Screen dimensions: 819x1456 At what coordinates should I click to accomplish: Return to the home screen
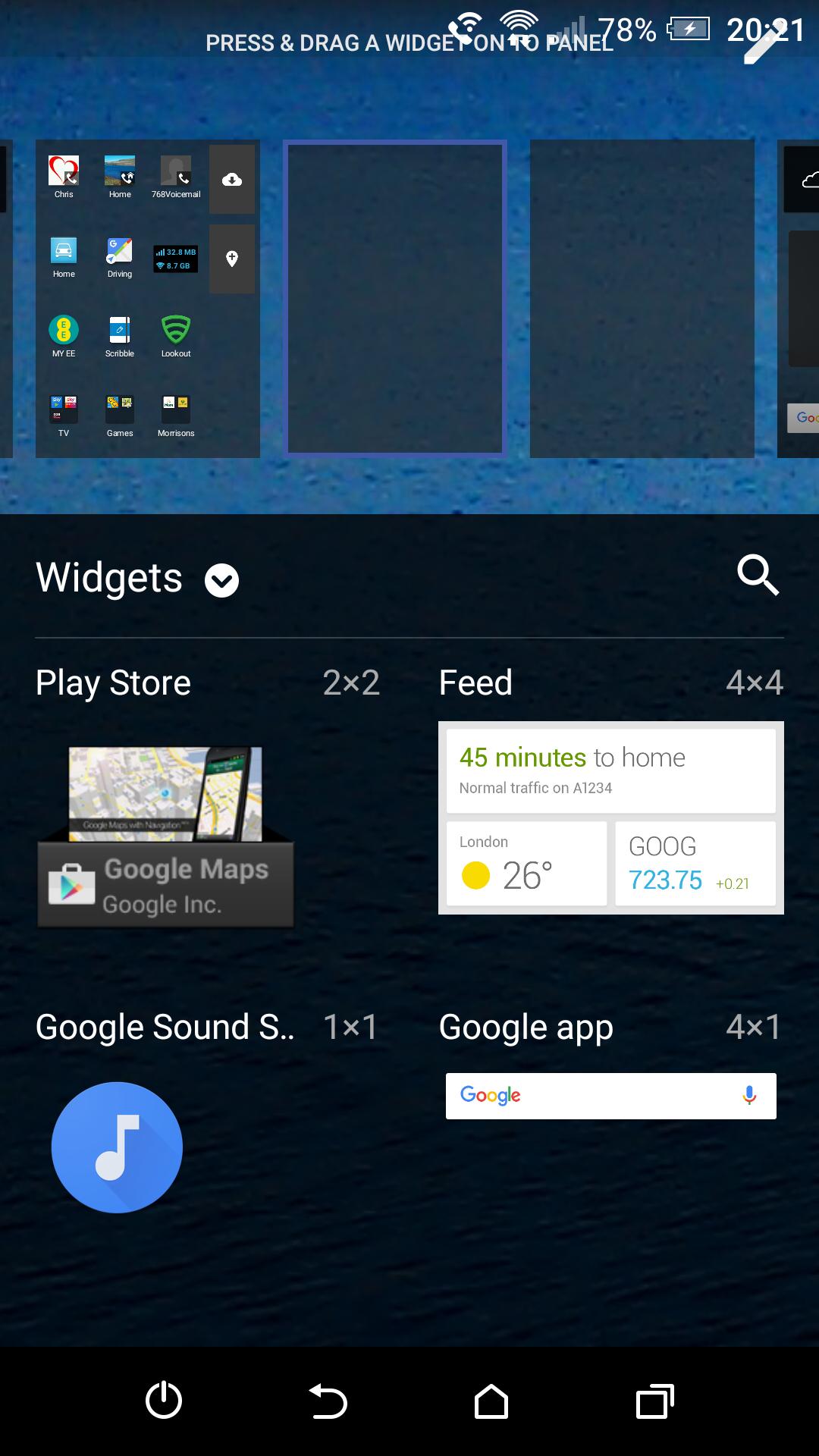(491, 1401)
